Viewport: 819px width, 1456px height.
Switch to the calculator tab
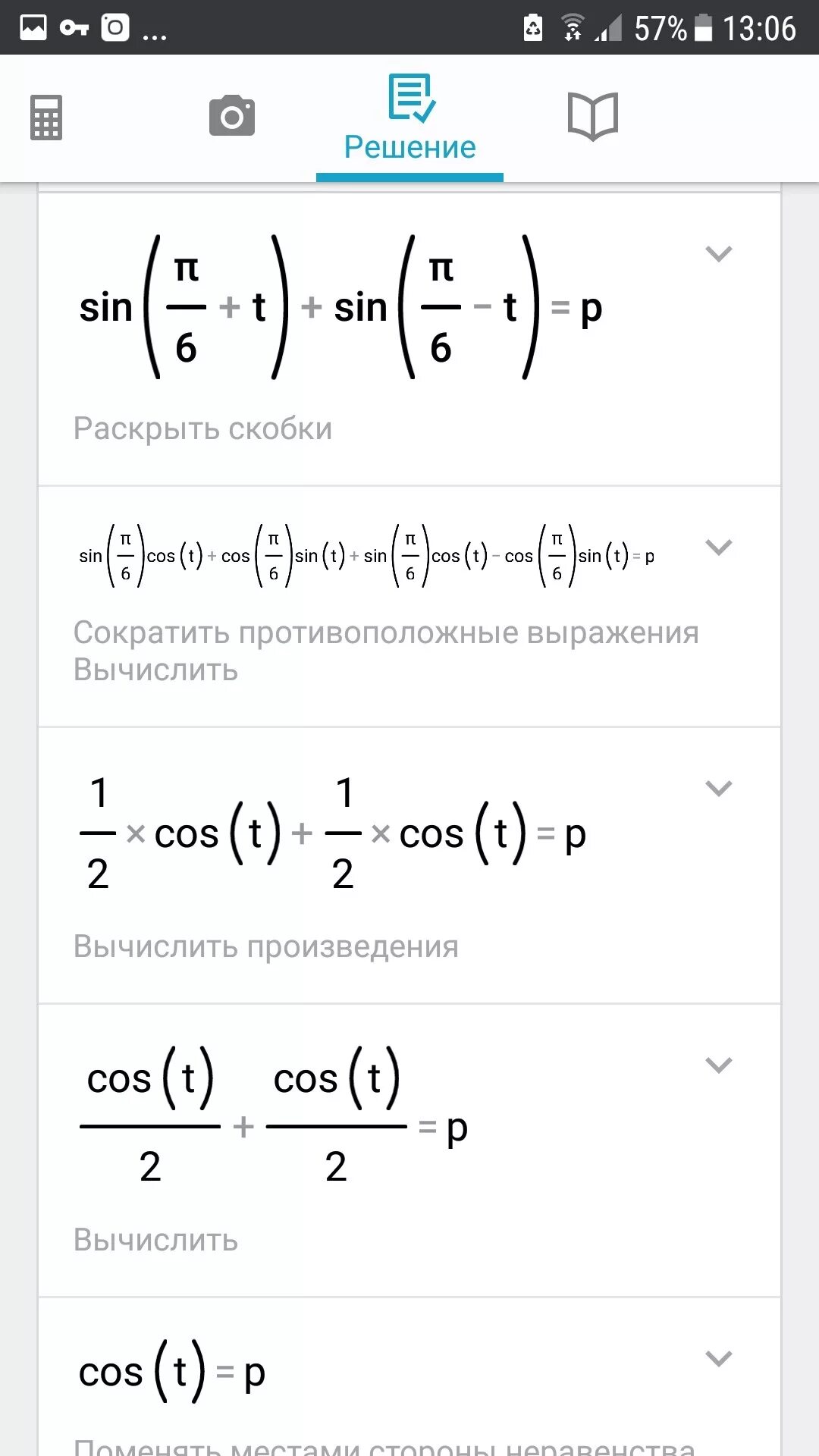click(46, 118)
